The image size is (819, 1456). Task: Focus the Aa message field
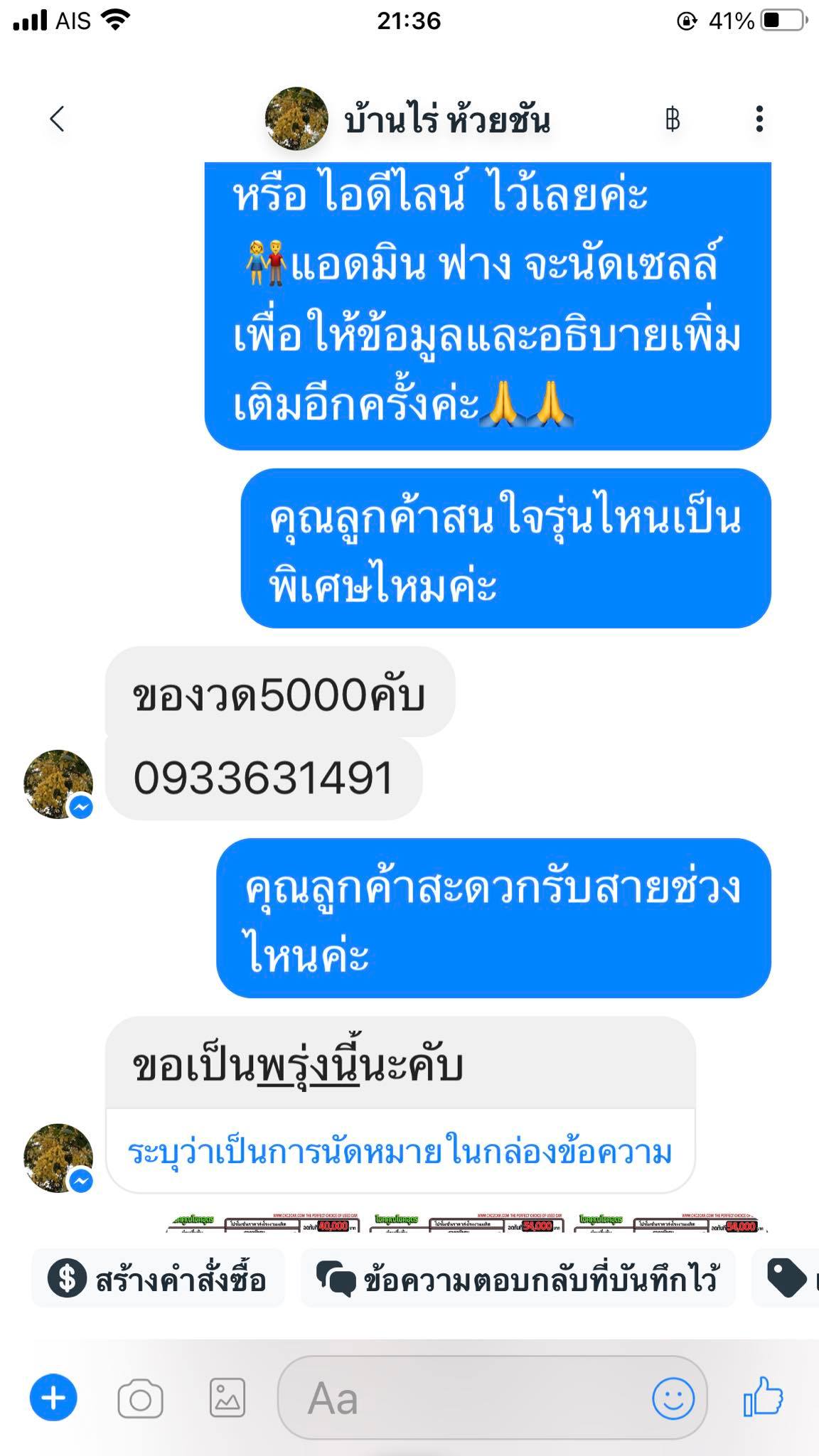click(x=462, y=1398)
